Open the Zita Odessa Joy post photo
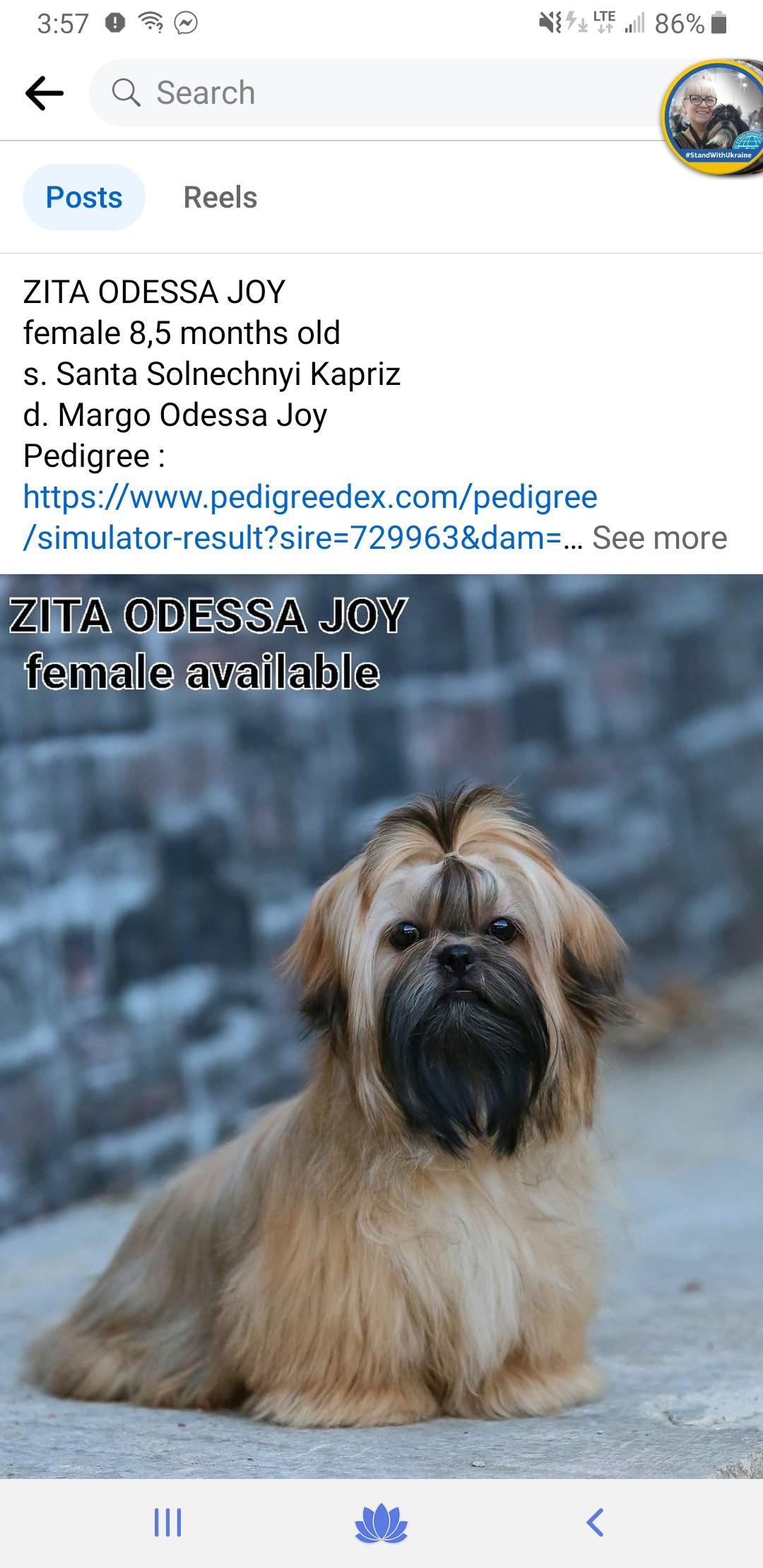This screenshot has width=763, height=1568. (x=381, y=1024)
